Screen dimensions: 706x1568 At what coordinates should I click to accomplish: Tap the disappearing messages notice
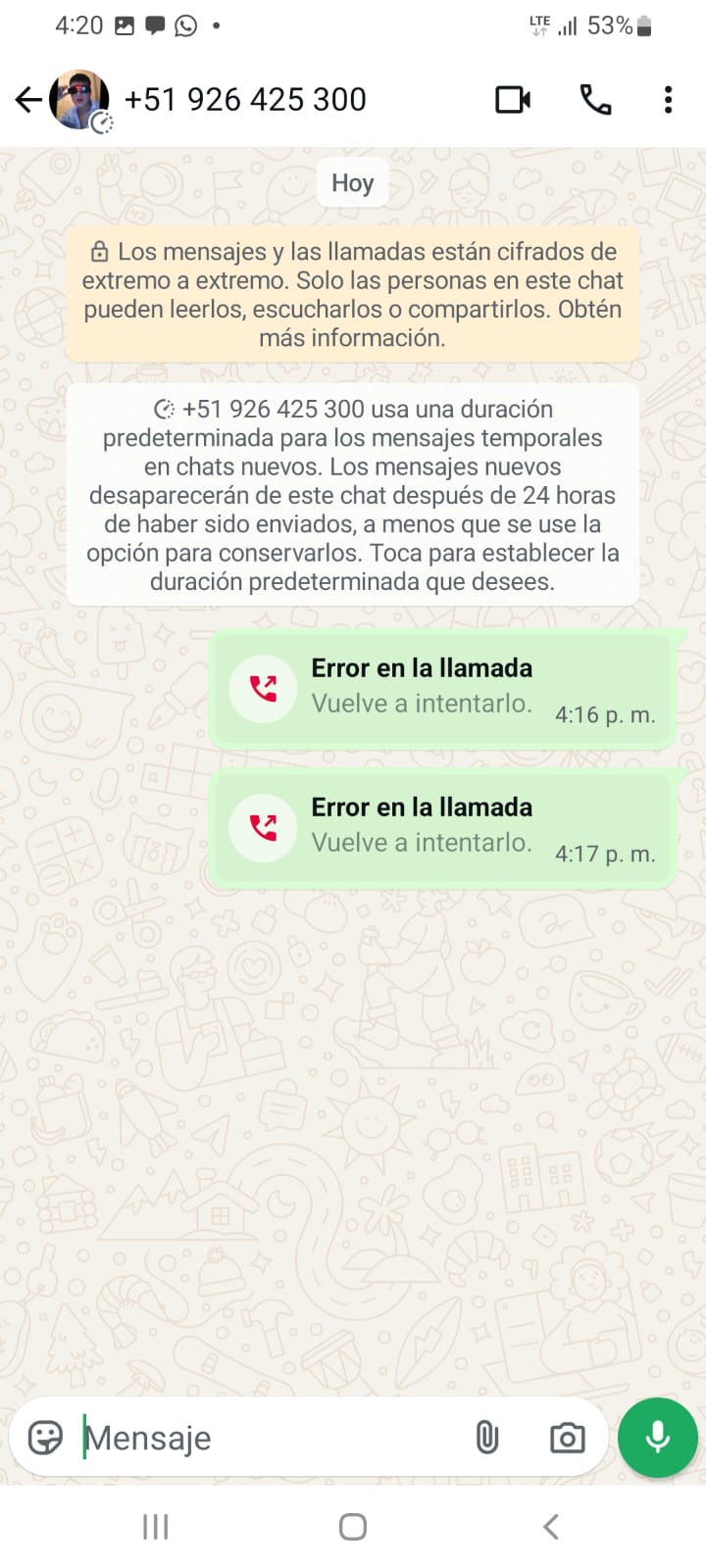pos(353,495)
